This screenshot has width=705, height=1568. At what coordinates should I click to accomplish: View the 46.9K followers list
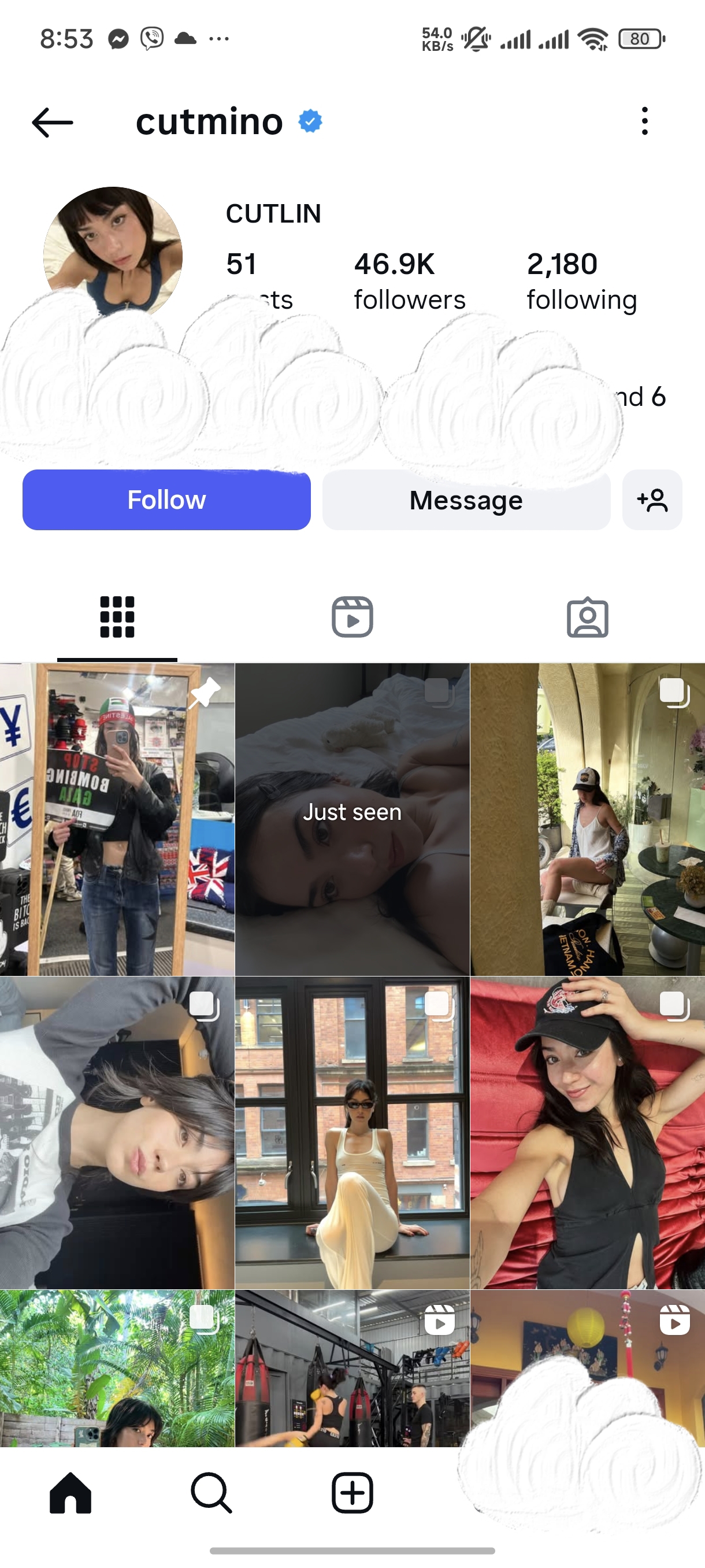pos(409,280)
